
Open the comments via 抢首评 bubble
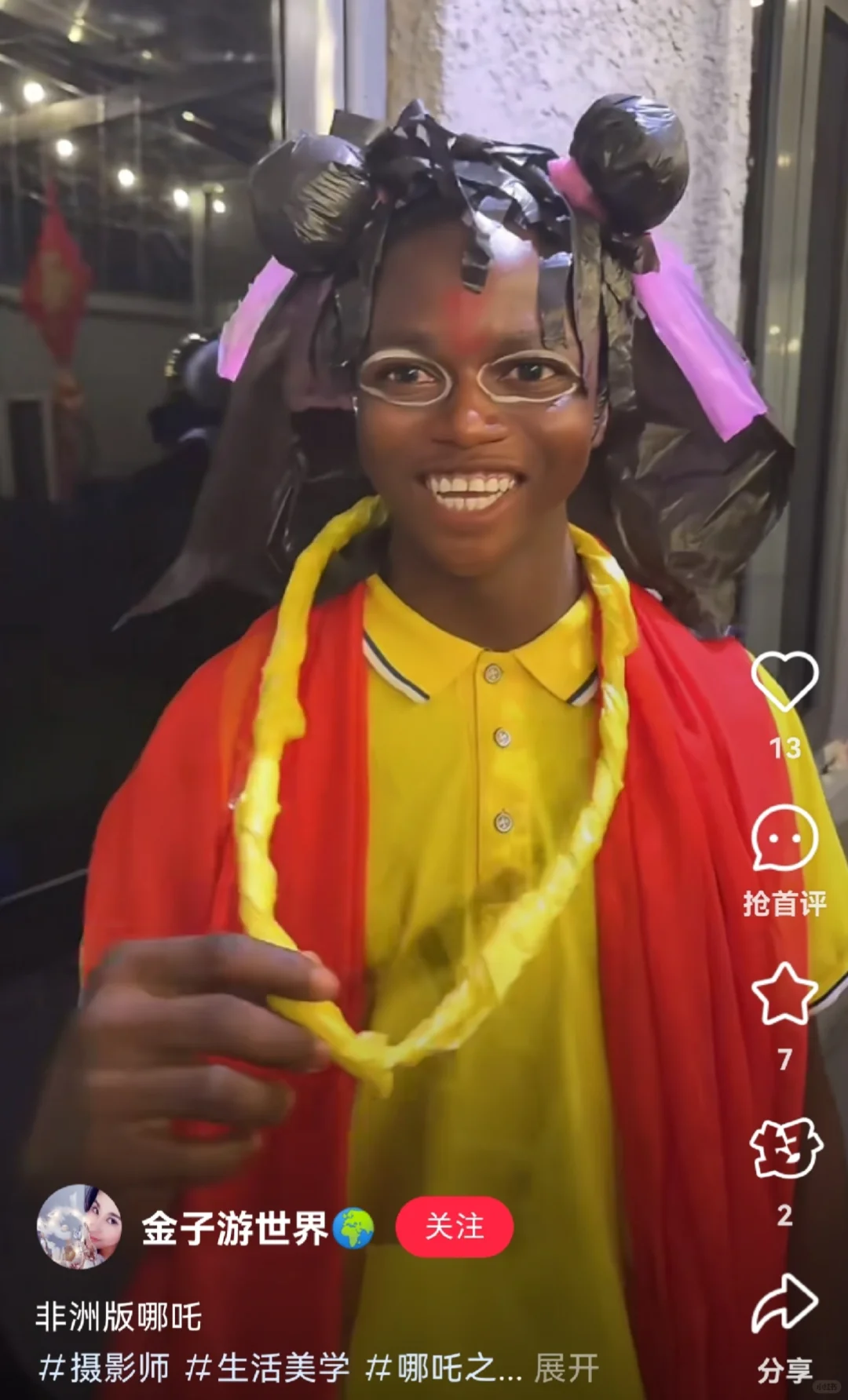784,839
